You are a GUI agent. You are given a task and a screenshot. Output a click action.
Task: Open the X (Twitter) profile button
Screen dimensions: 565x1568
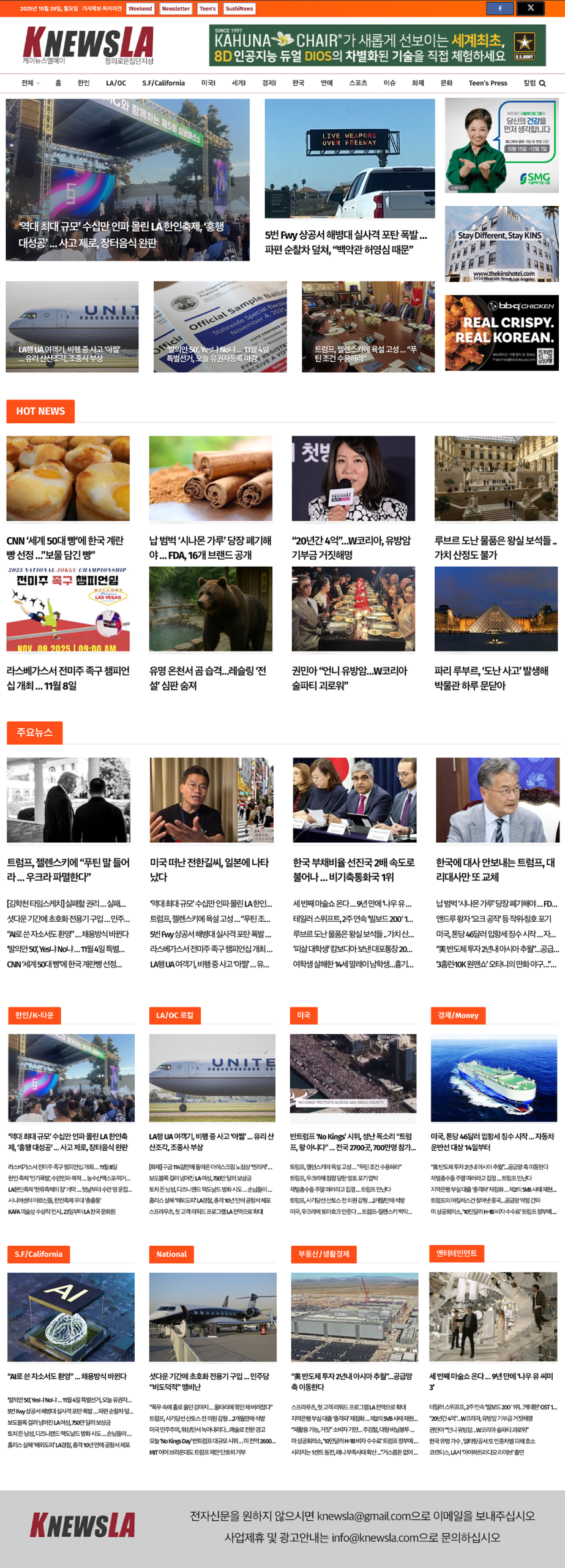coord(530,9)
